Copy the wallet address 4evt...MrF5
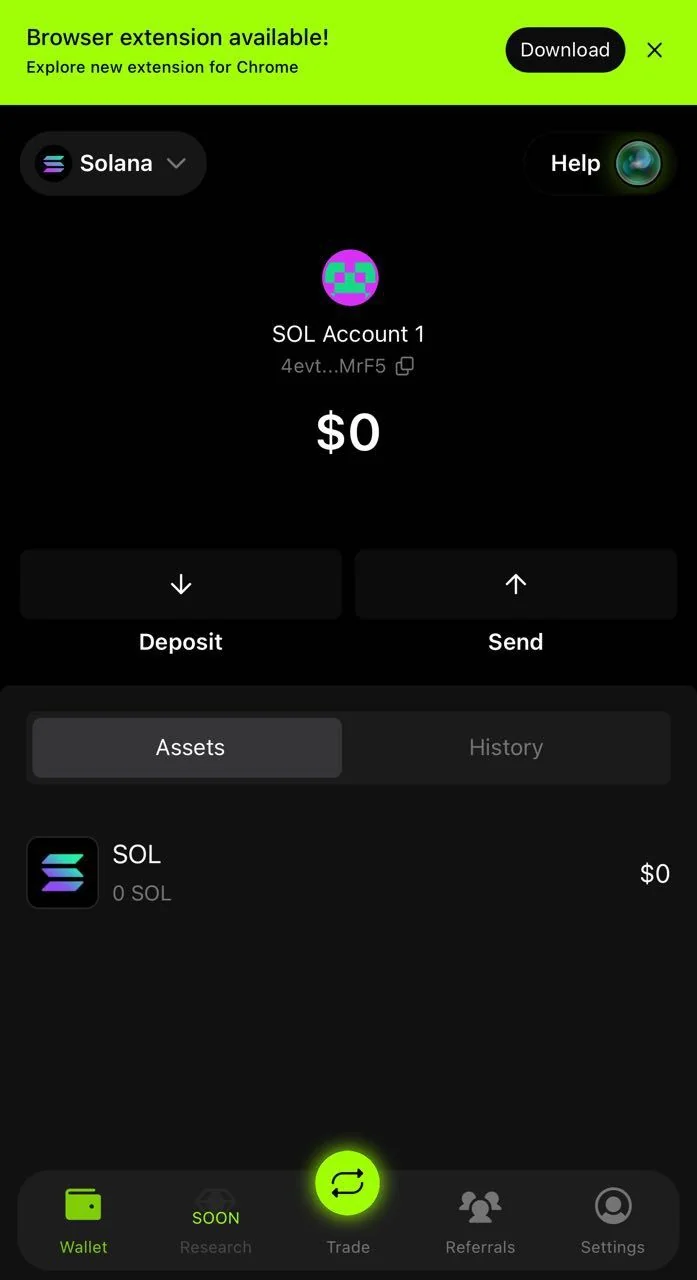Image resolution: width=697 pixels, height=1280 pixels. [405, 366]
